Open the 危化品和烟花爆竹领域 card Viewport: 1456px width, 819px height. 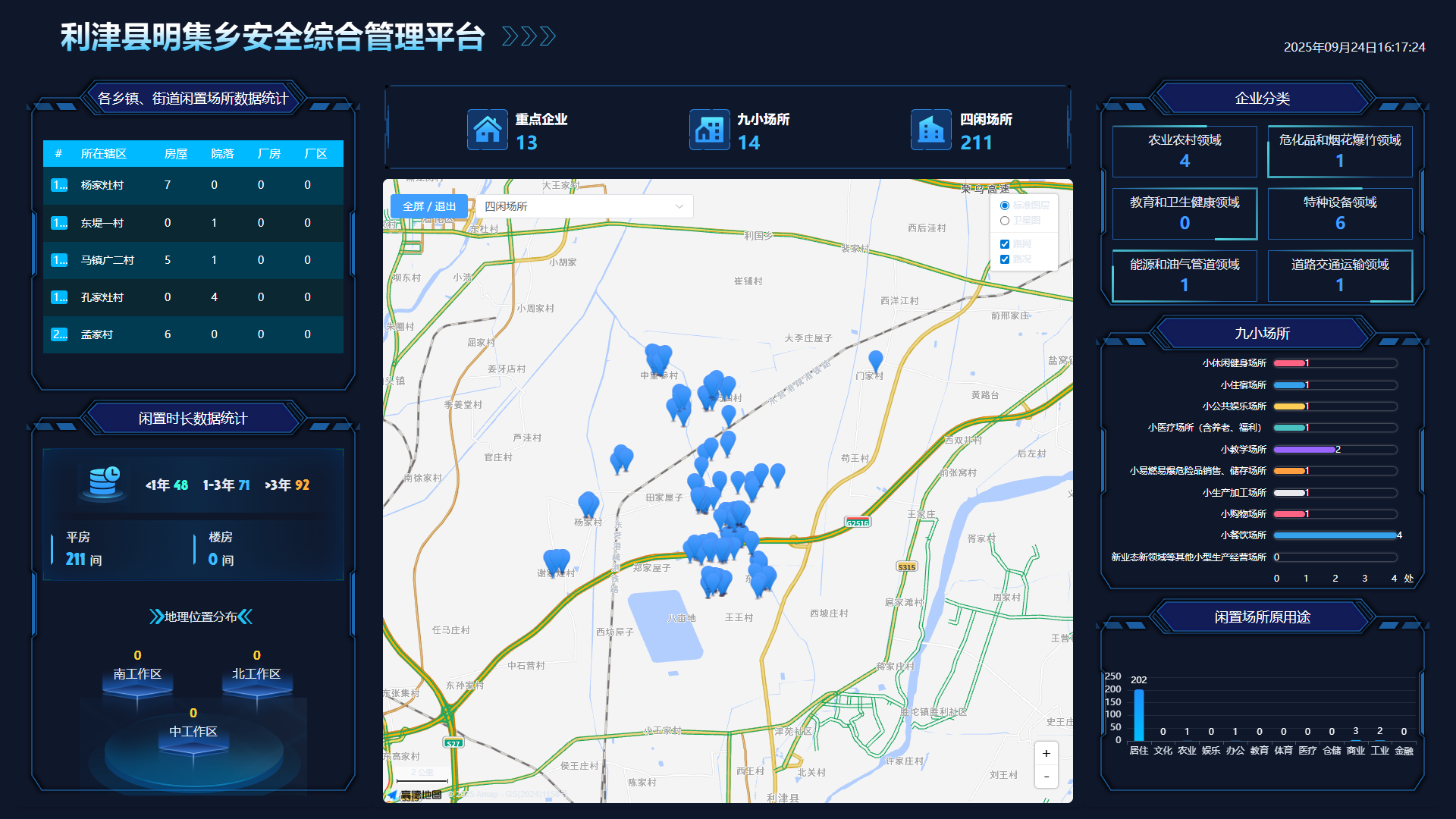tap(1339, 150)
